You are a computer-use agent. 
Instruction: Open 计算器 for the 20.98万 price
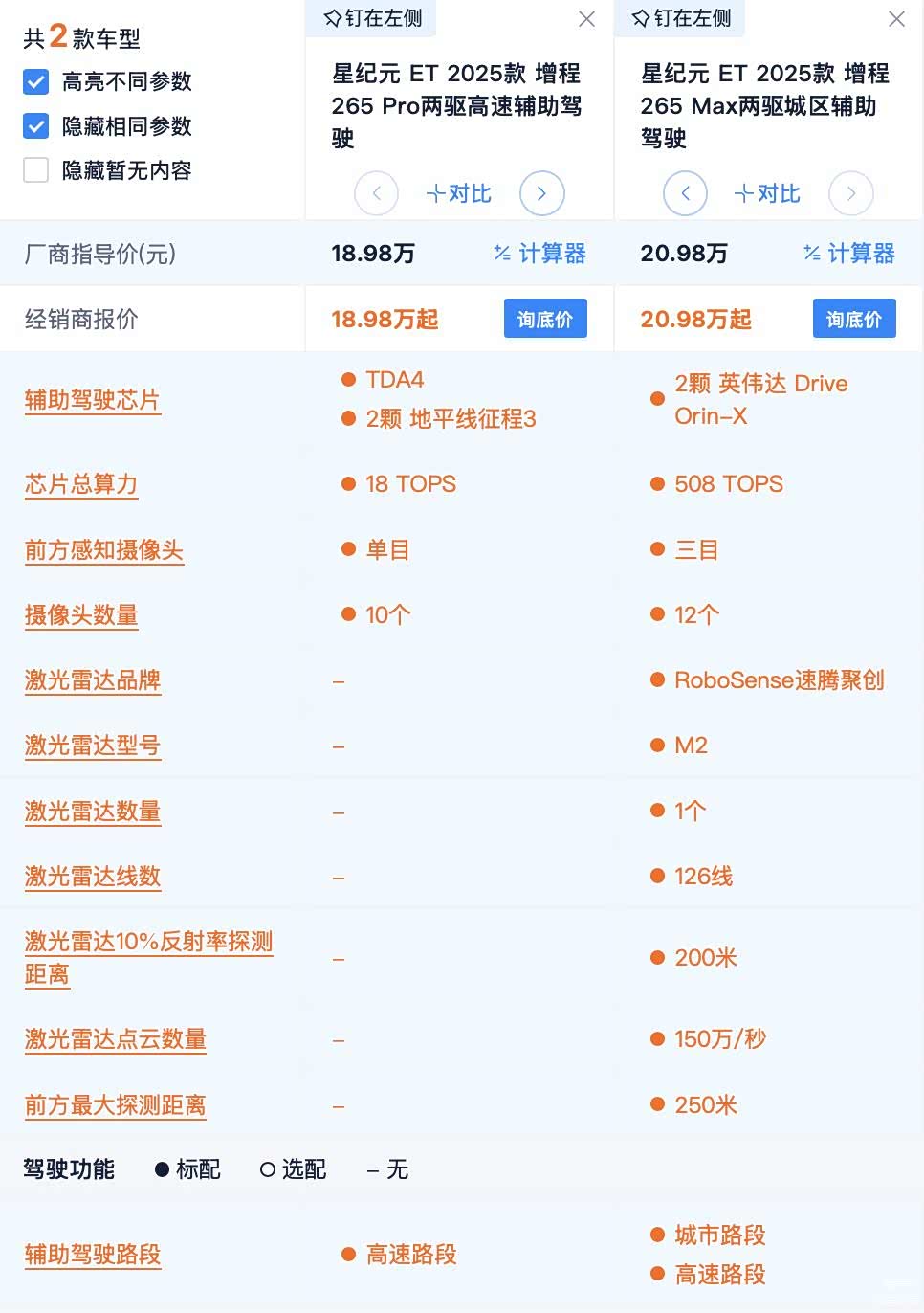pos(849,254)
